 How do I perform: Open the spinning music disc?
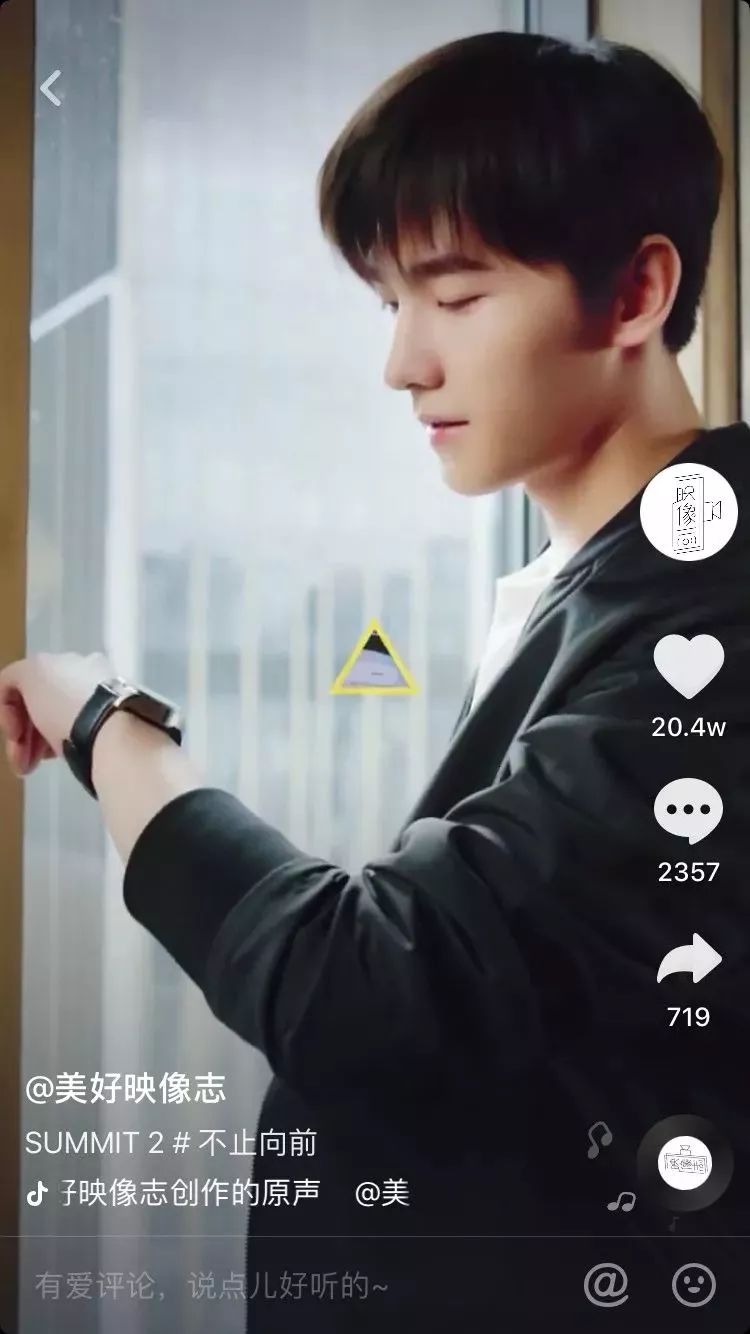tap(686, 1163)
